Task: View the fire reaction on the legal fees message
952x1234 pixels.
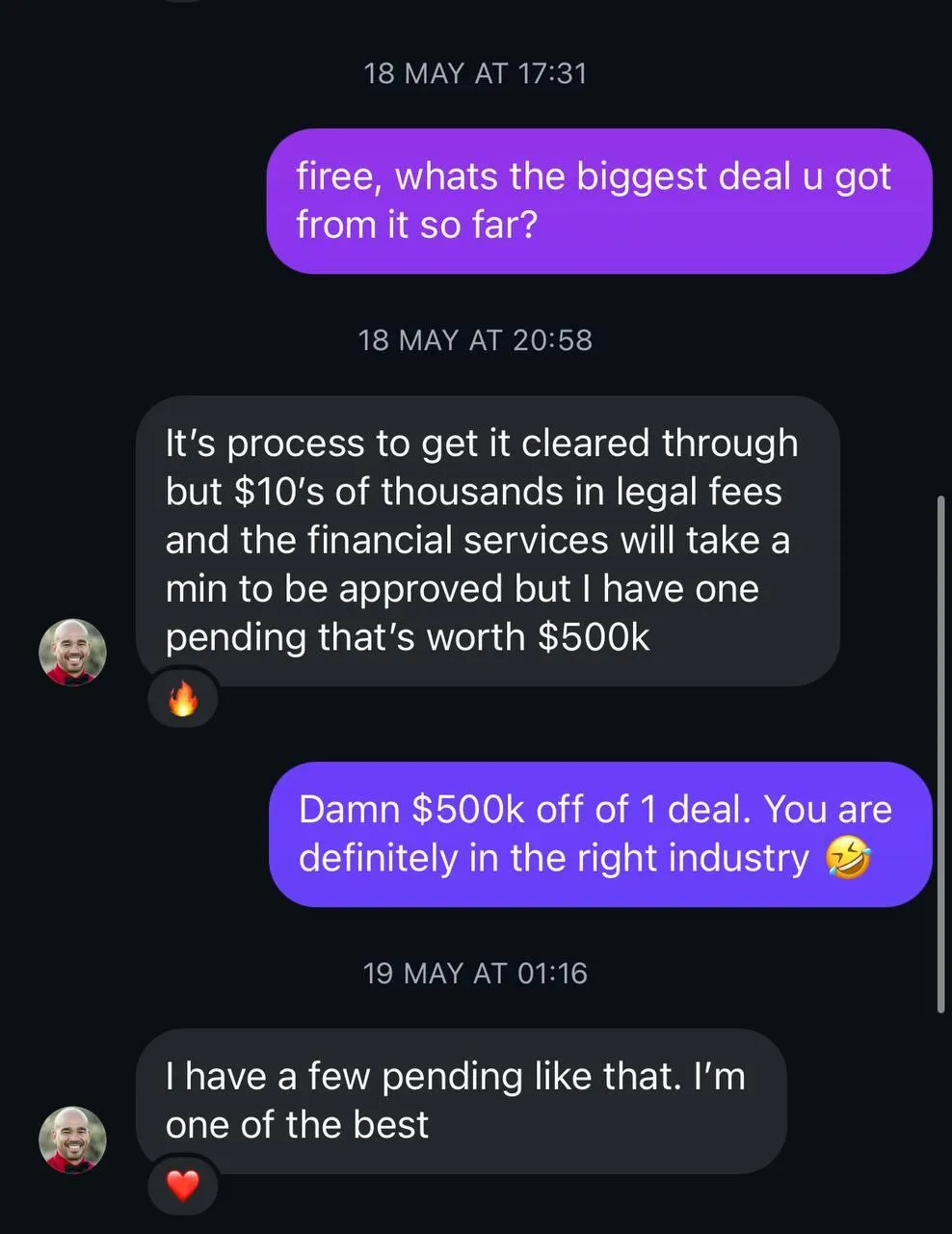Action: click(x=182, y=699)
